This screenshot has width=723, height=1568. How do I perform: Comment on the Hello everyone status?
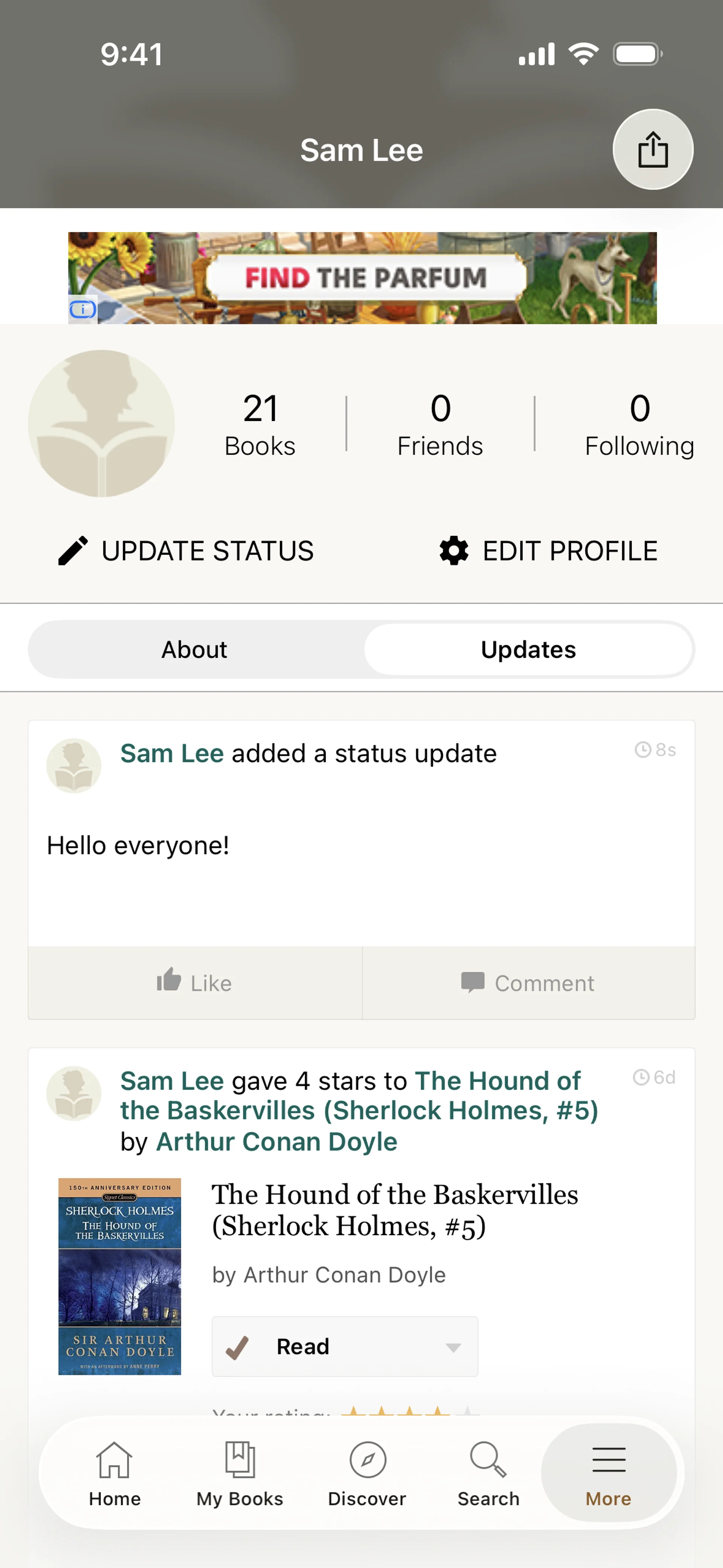[528, 983]
